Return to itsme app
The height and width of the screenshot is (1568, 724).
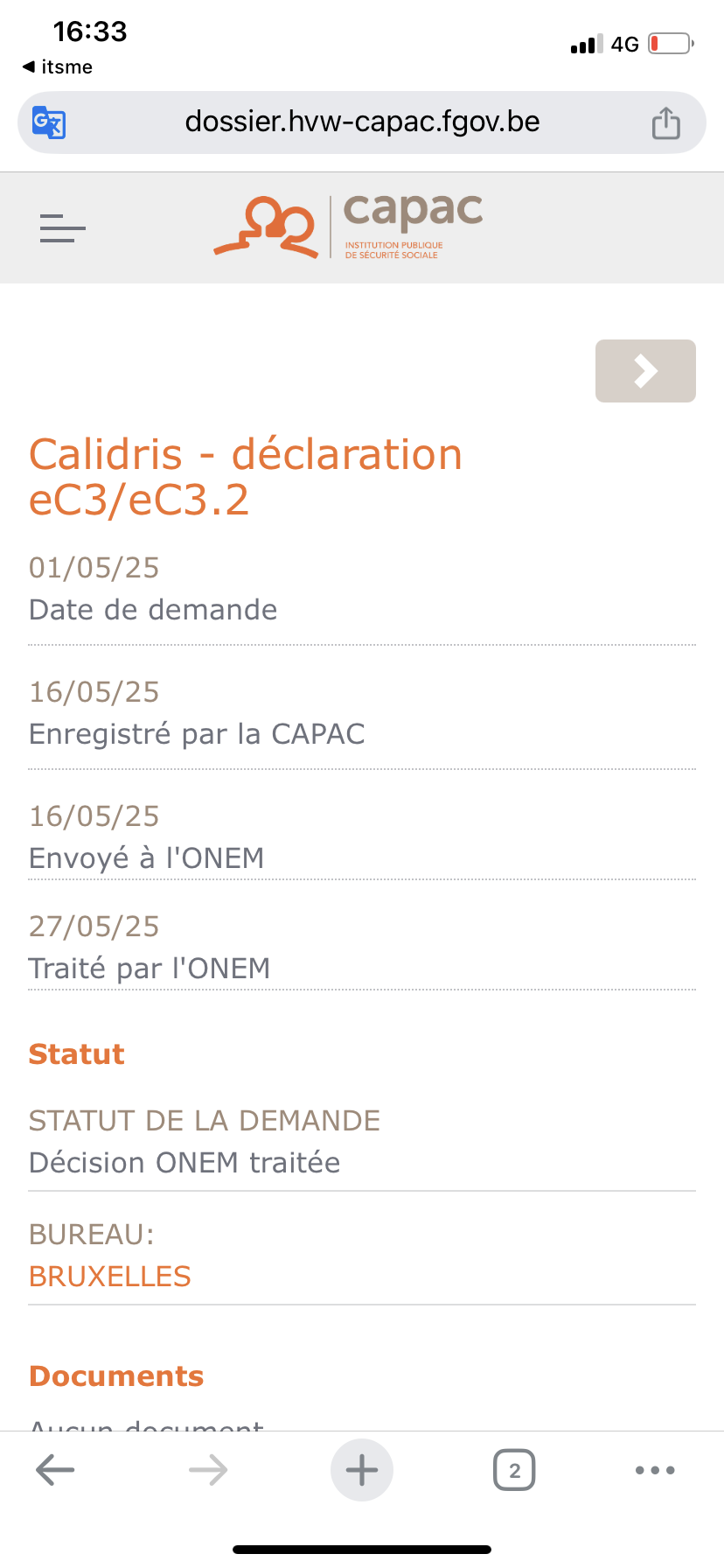58,66
